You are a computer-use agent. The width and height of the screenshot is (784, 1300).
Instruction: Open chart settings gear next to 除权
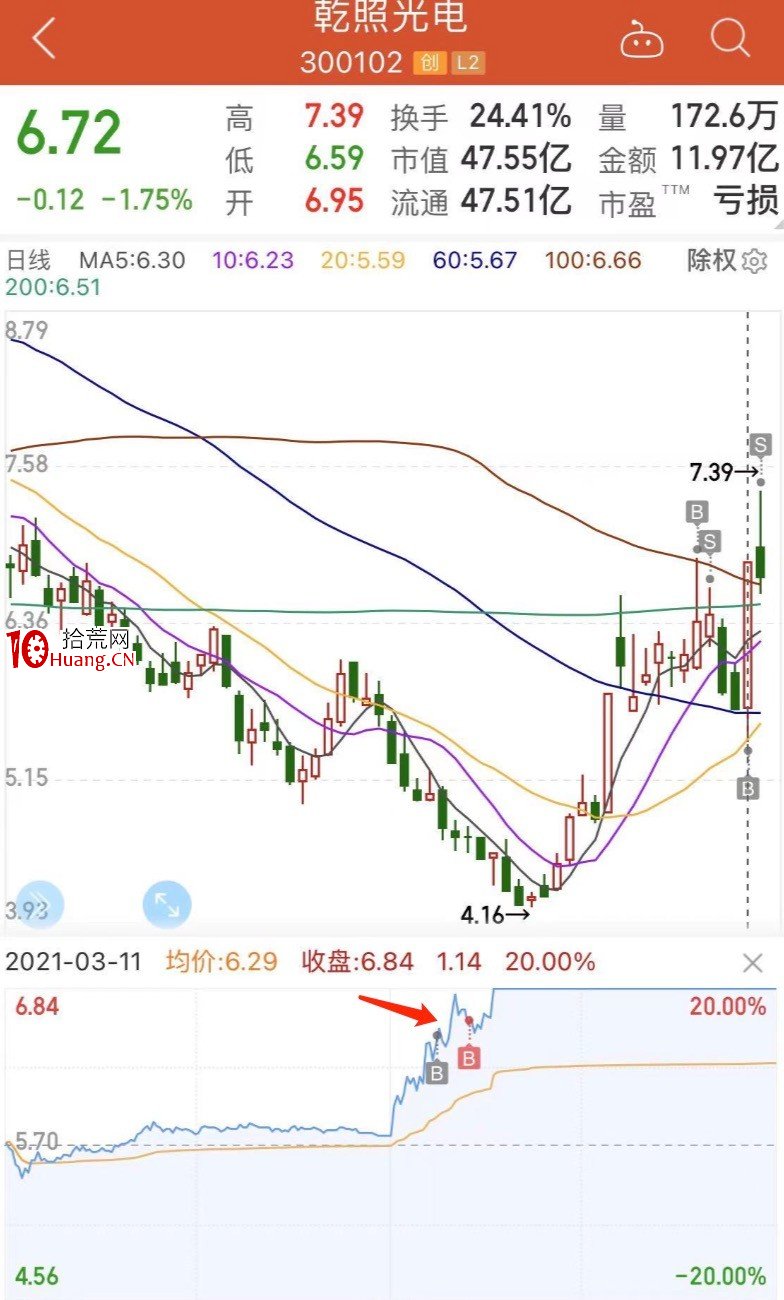(755, 261)
